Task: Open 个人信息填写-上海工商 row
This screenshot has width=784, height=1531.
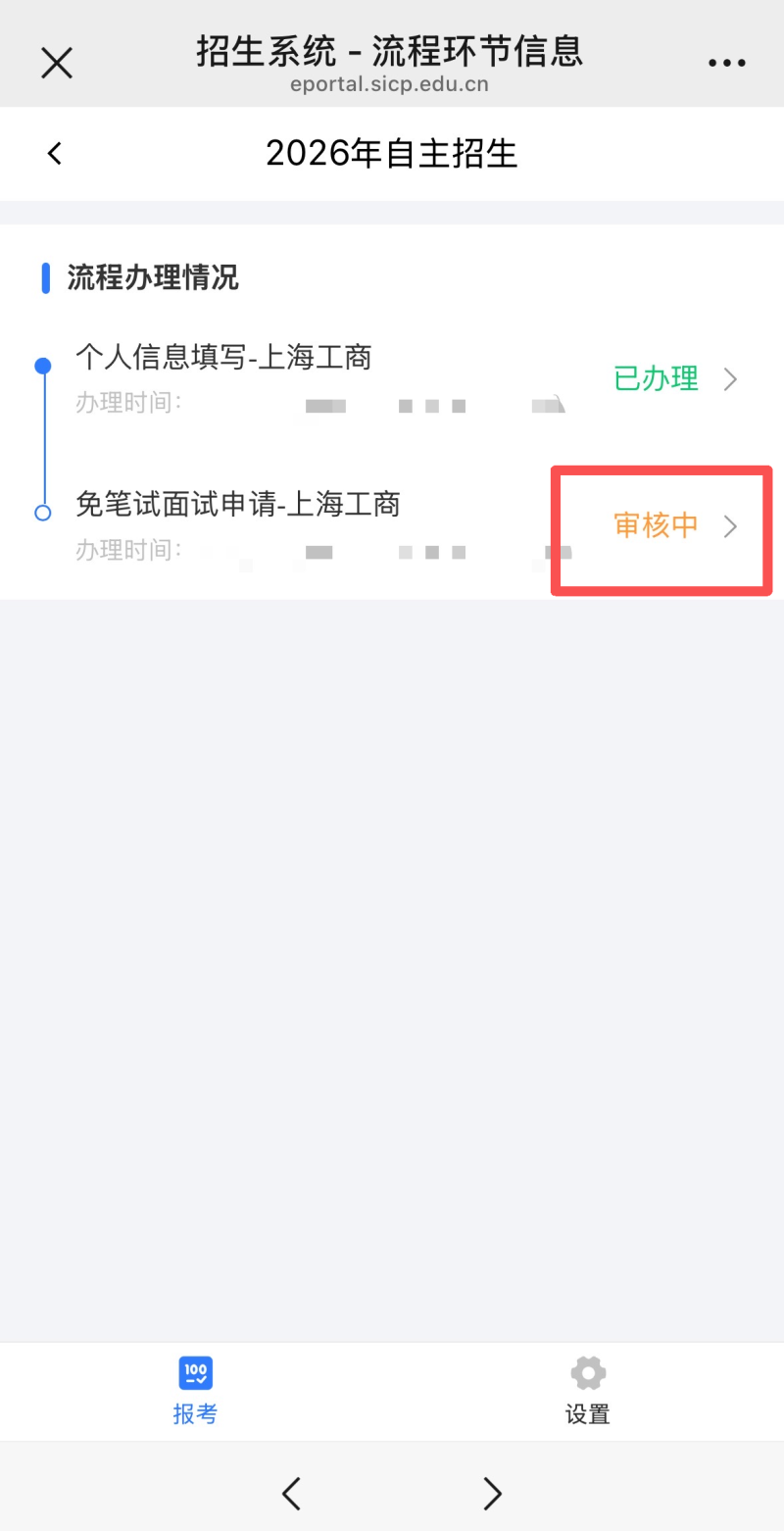Action: tap(392, 377)
